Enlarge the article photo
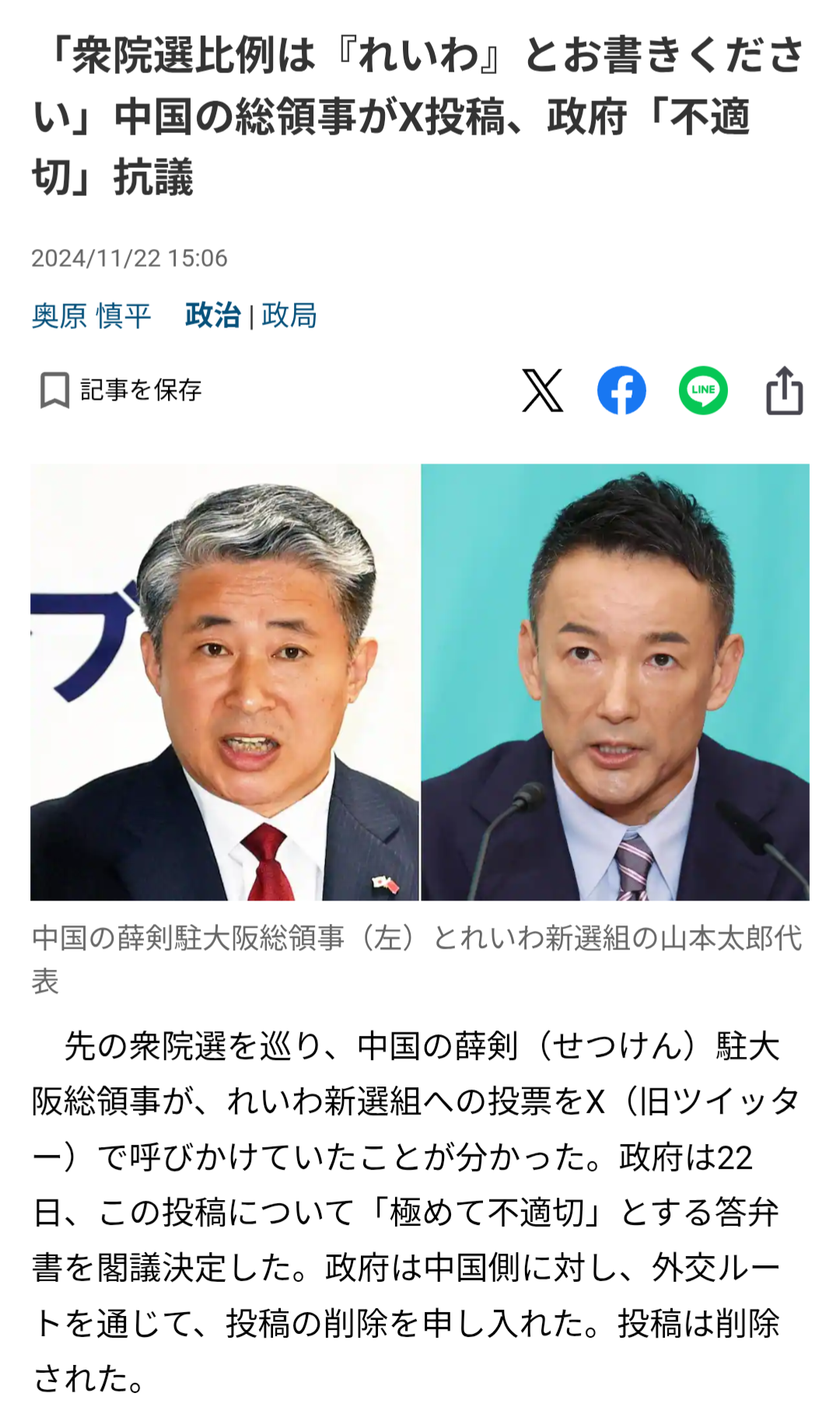 pos(420,682)
